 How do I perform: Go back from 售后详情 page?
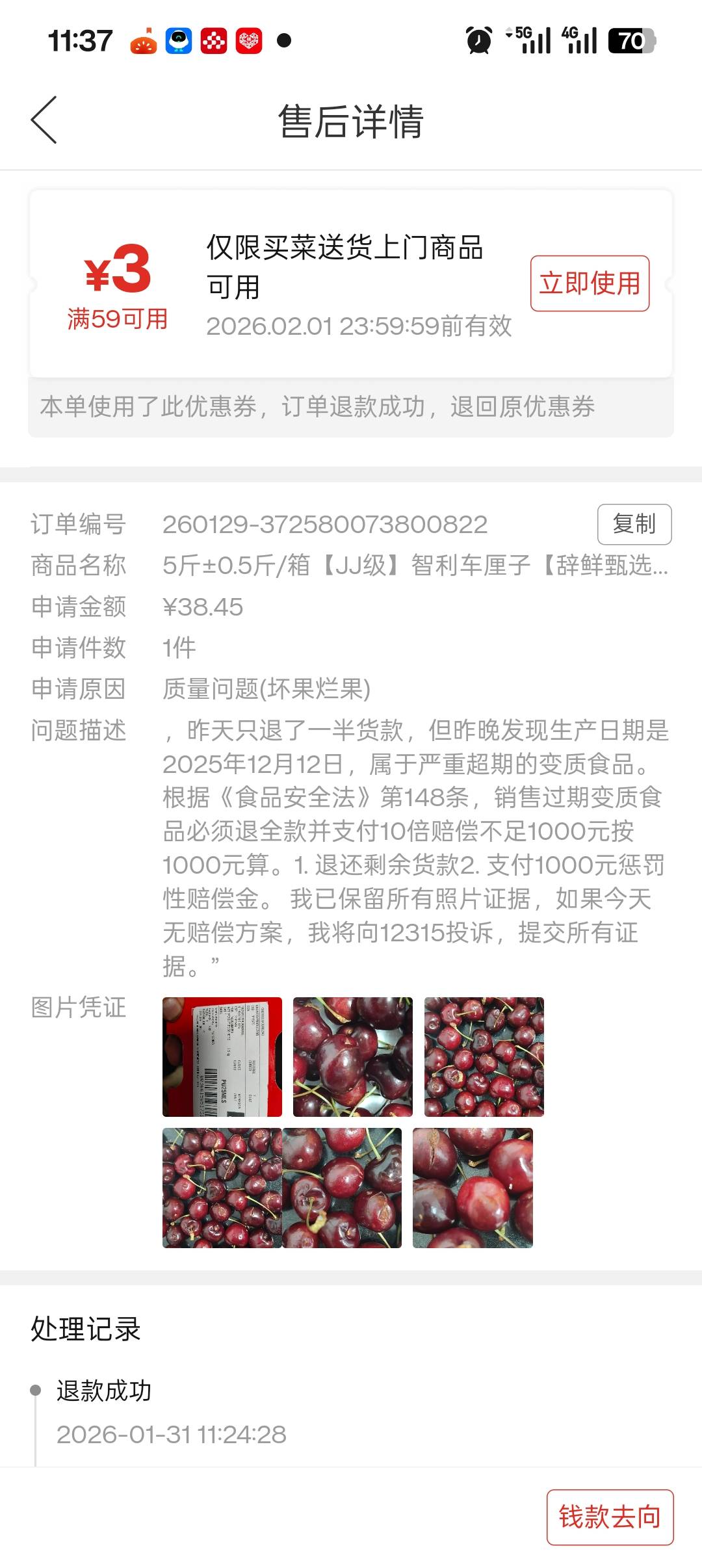pos(44,120)
